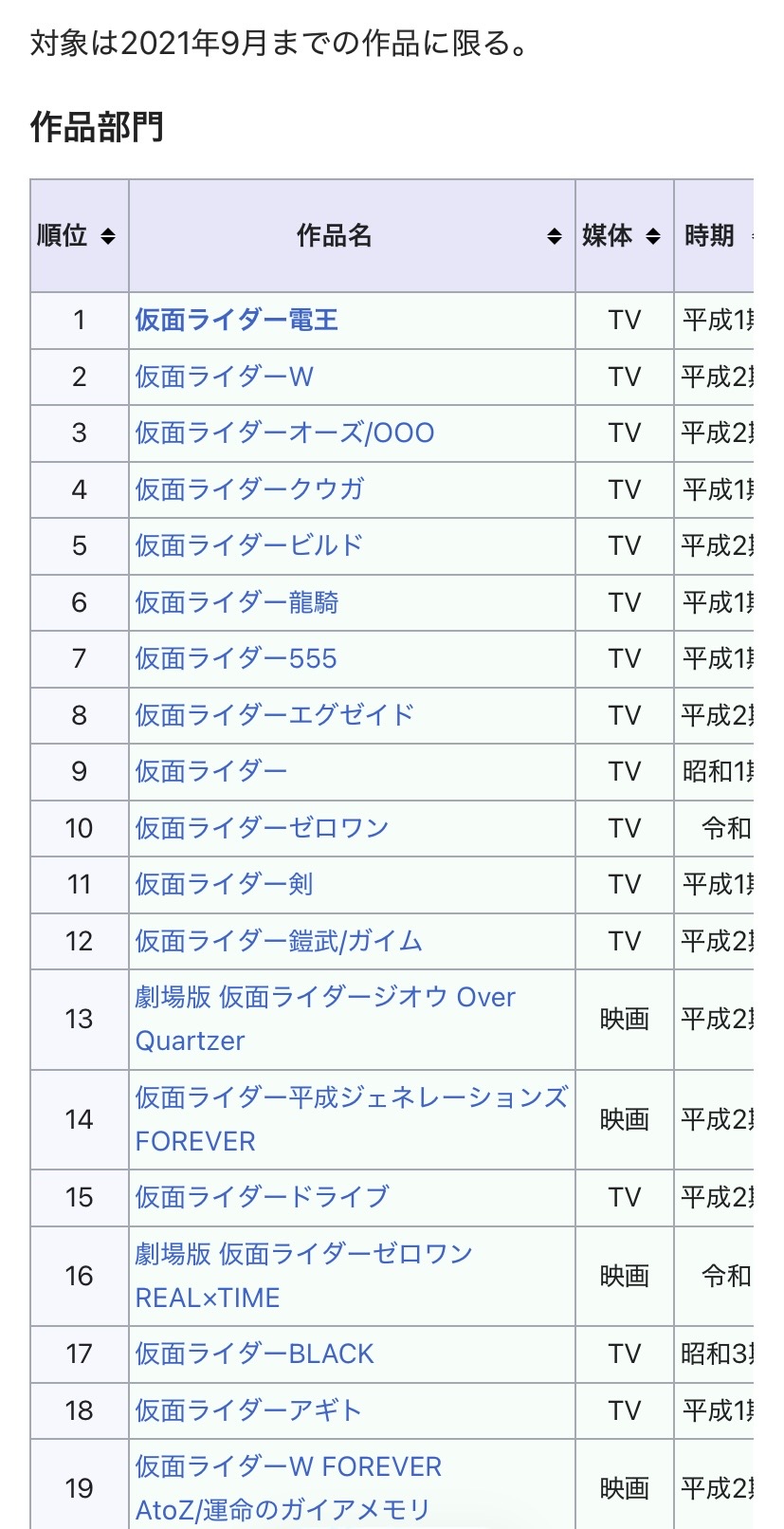Open the ジオウ Over Quartzer movie link

(325, 1019)
